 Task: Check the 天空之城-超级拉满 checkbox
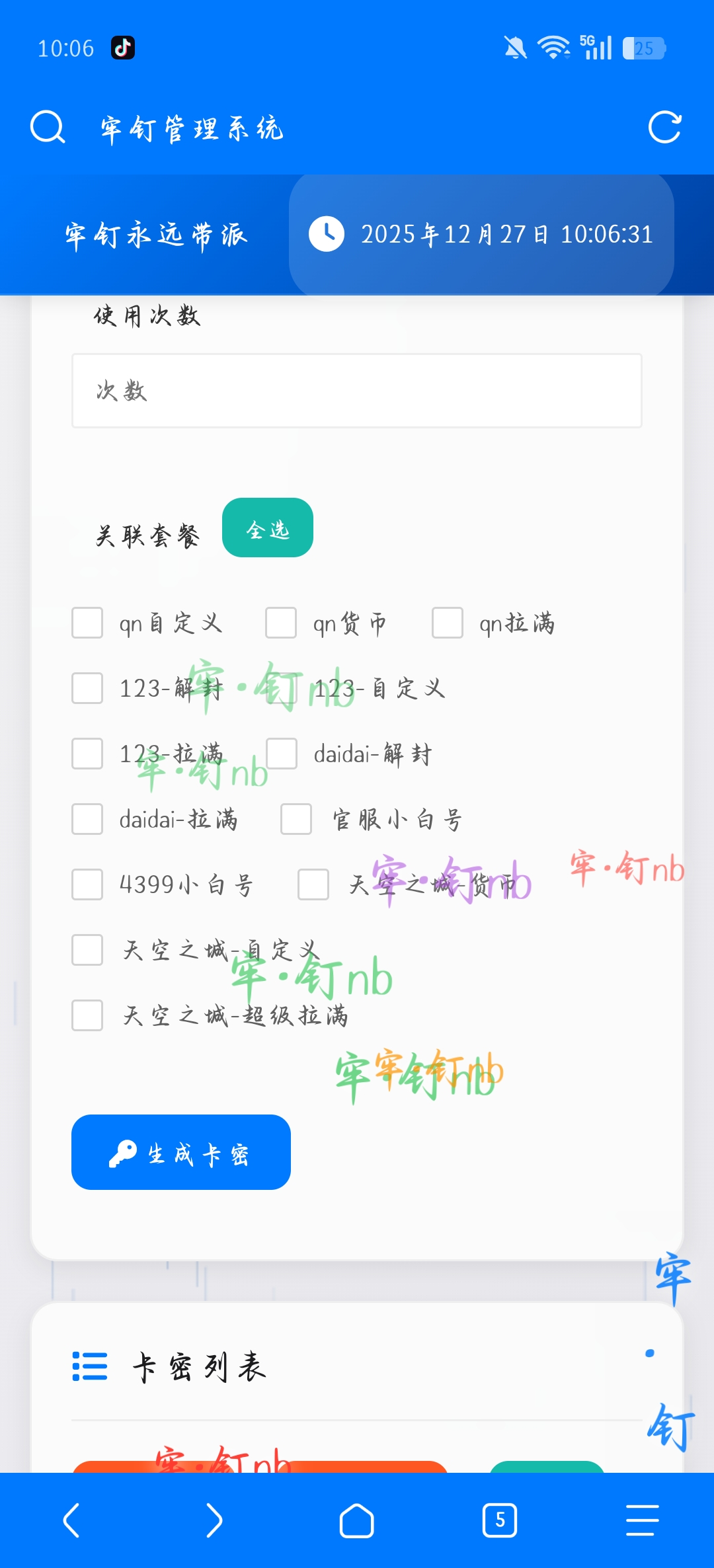87,1015
